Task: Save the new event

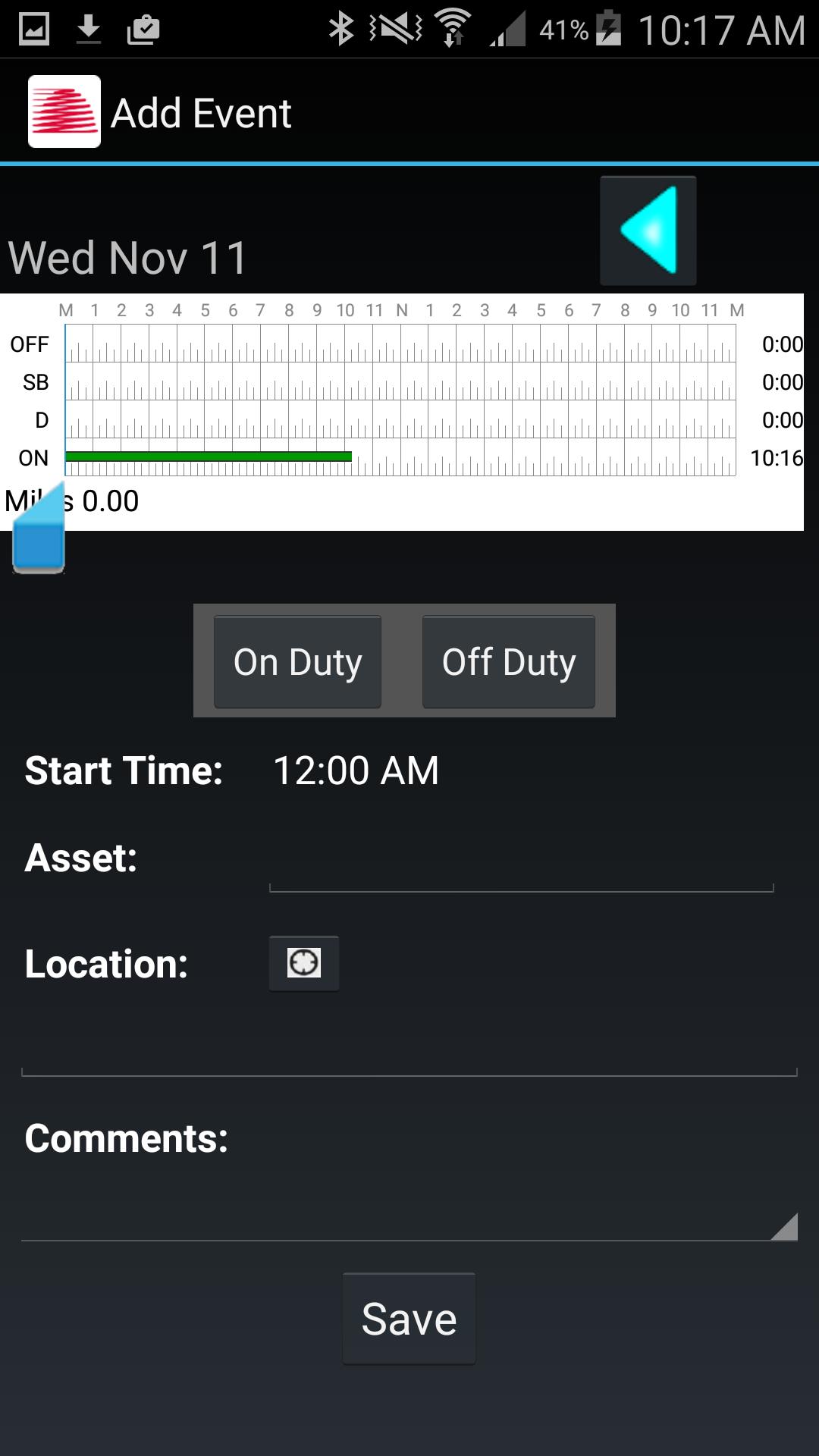Action: click(409, 1319)
